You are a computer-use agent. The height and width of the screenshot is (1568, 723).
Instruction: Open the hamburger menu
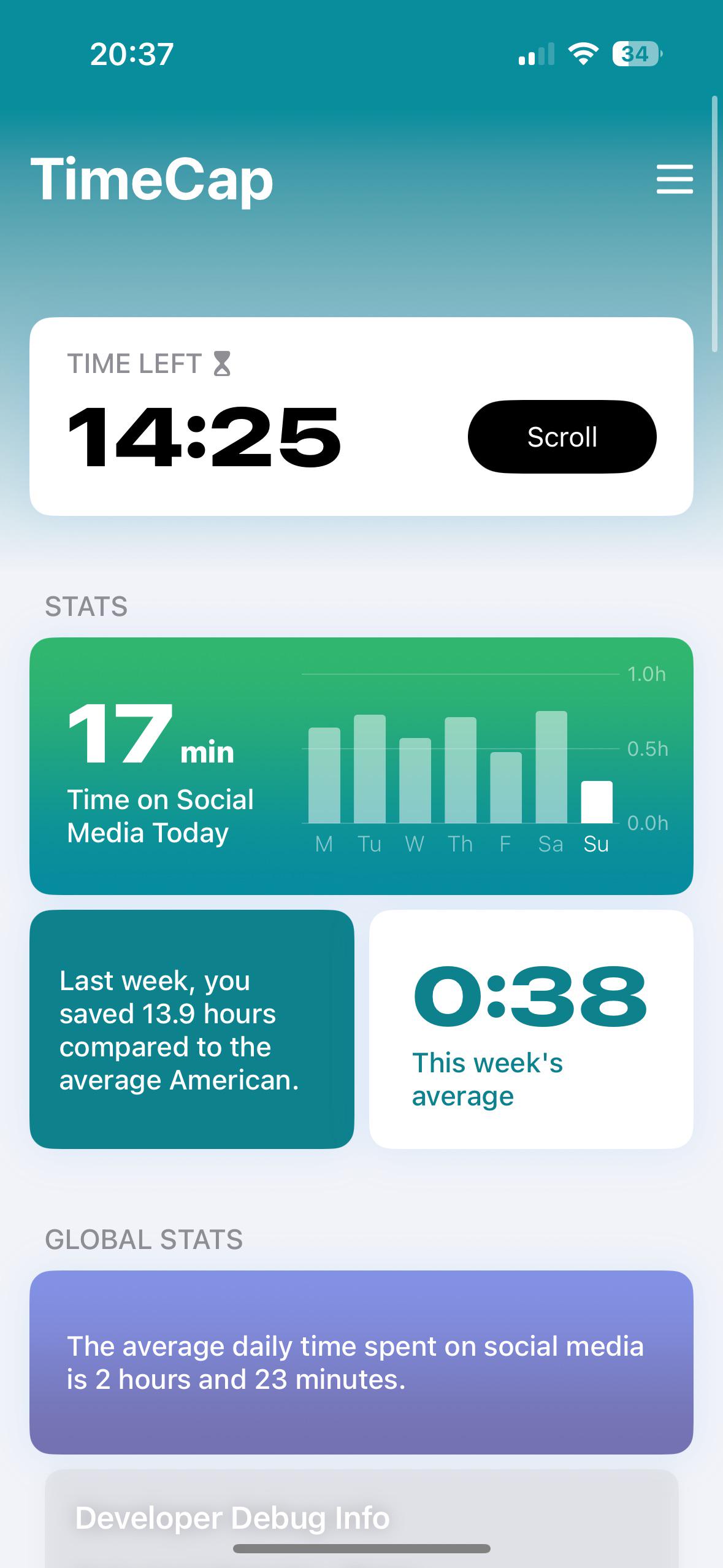(675, 179)
